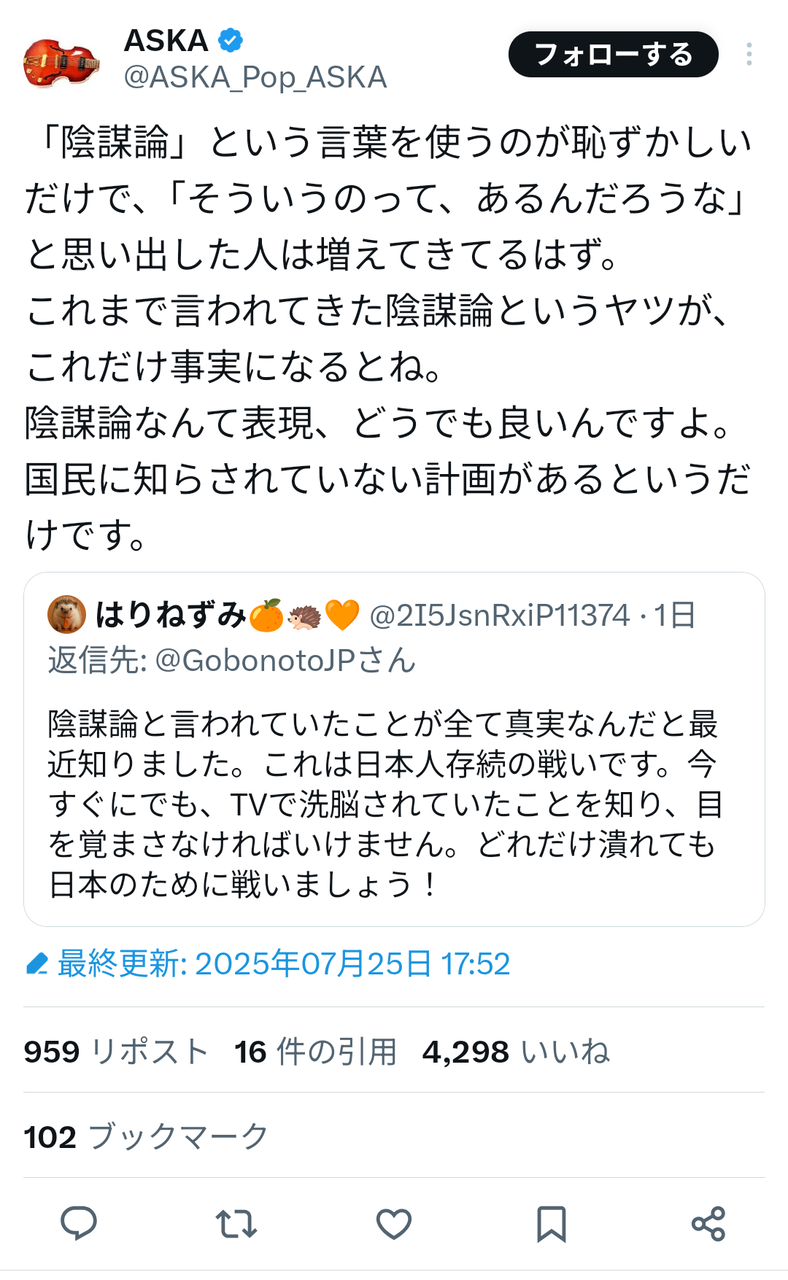788x1280 pixels.
Task: Expand repost options via the retweet control
Action: coord(236,1222)
